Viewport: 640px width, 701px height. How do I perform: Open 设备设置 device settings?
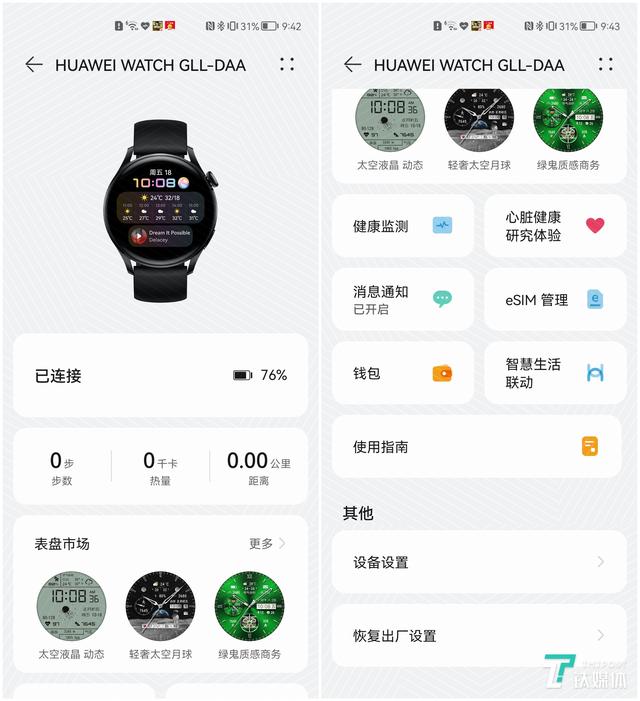click(476, 562)
